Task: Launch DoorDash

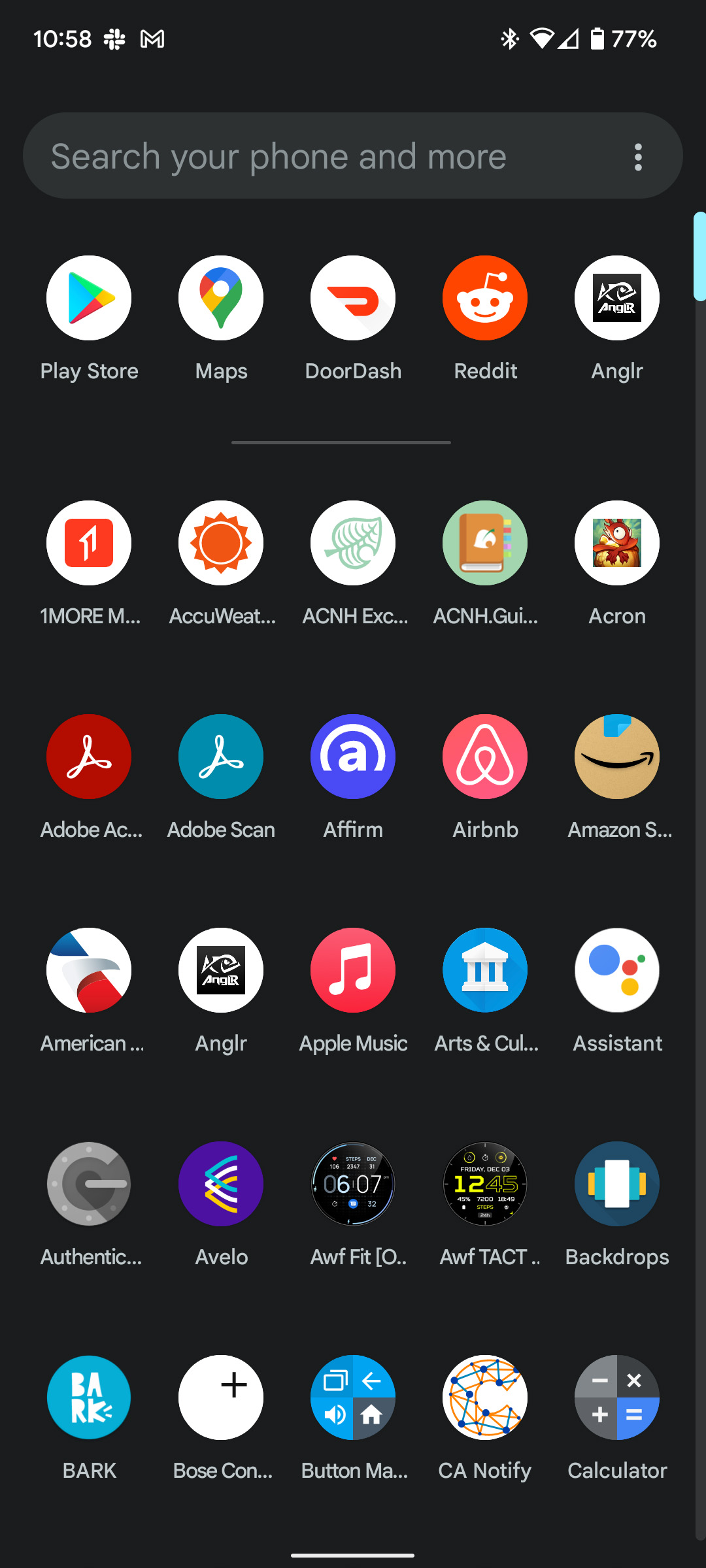Action: pyautogui.click(x=353, y=299)
